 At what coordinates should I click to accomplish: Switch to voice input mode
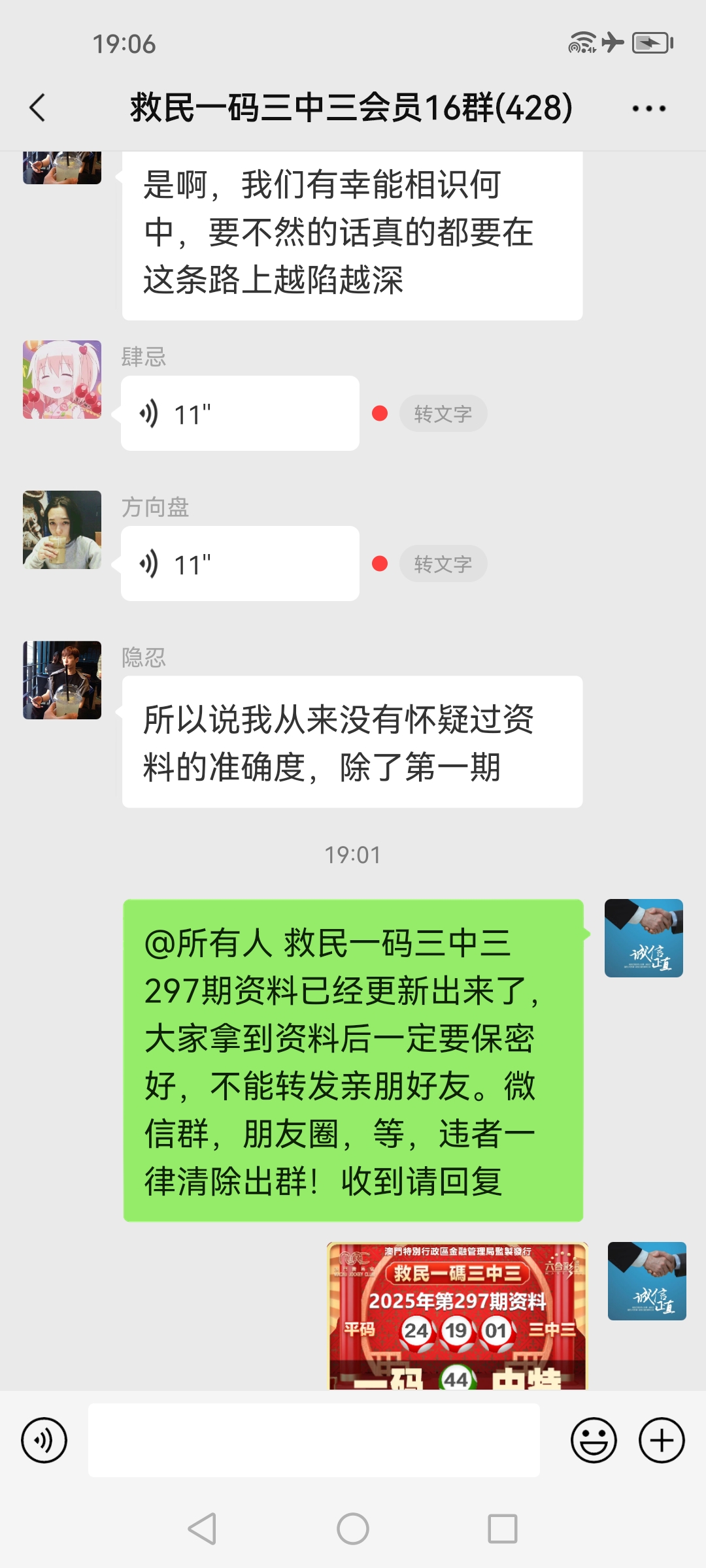44,1440
